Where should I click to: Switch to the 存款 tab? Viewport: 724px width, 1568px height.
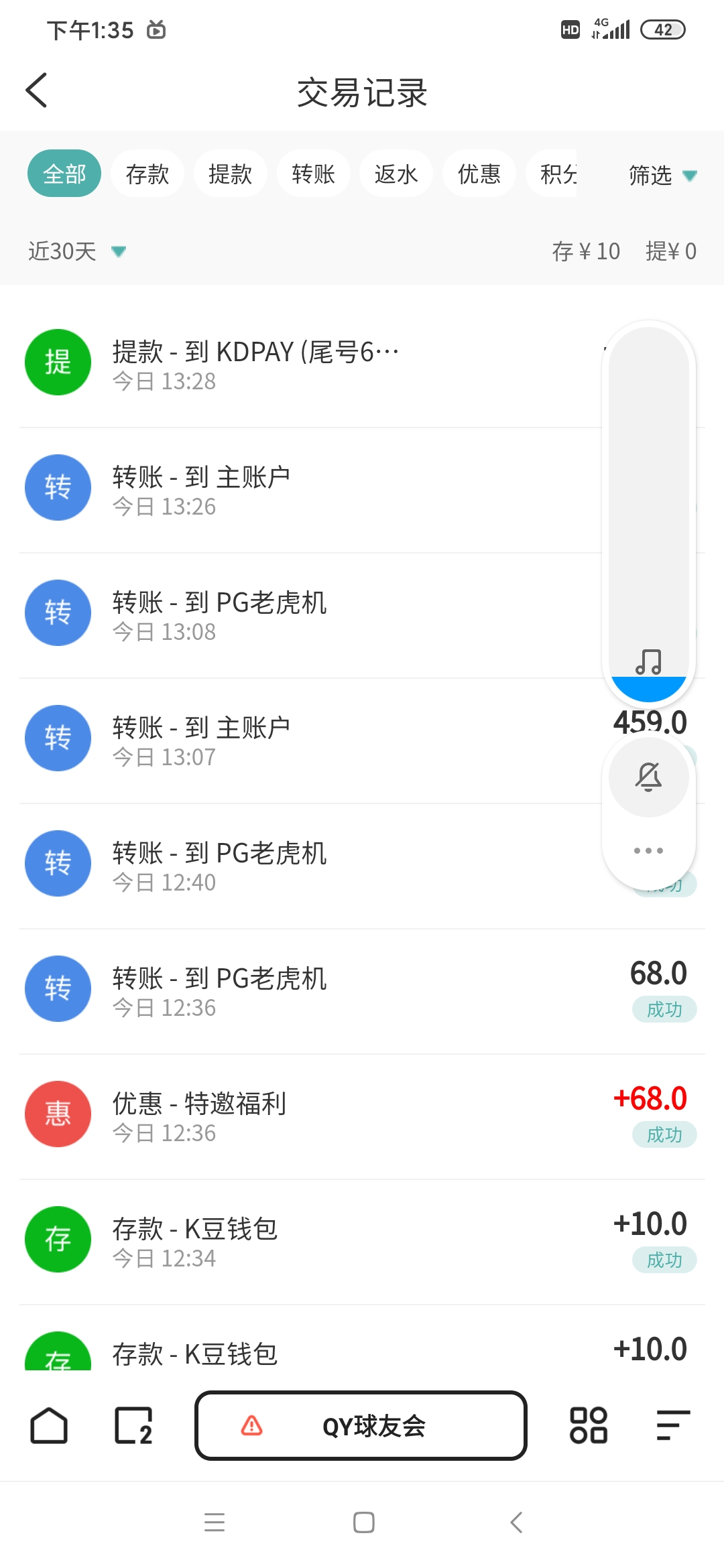click(147, 174)
